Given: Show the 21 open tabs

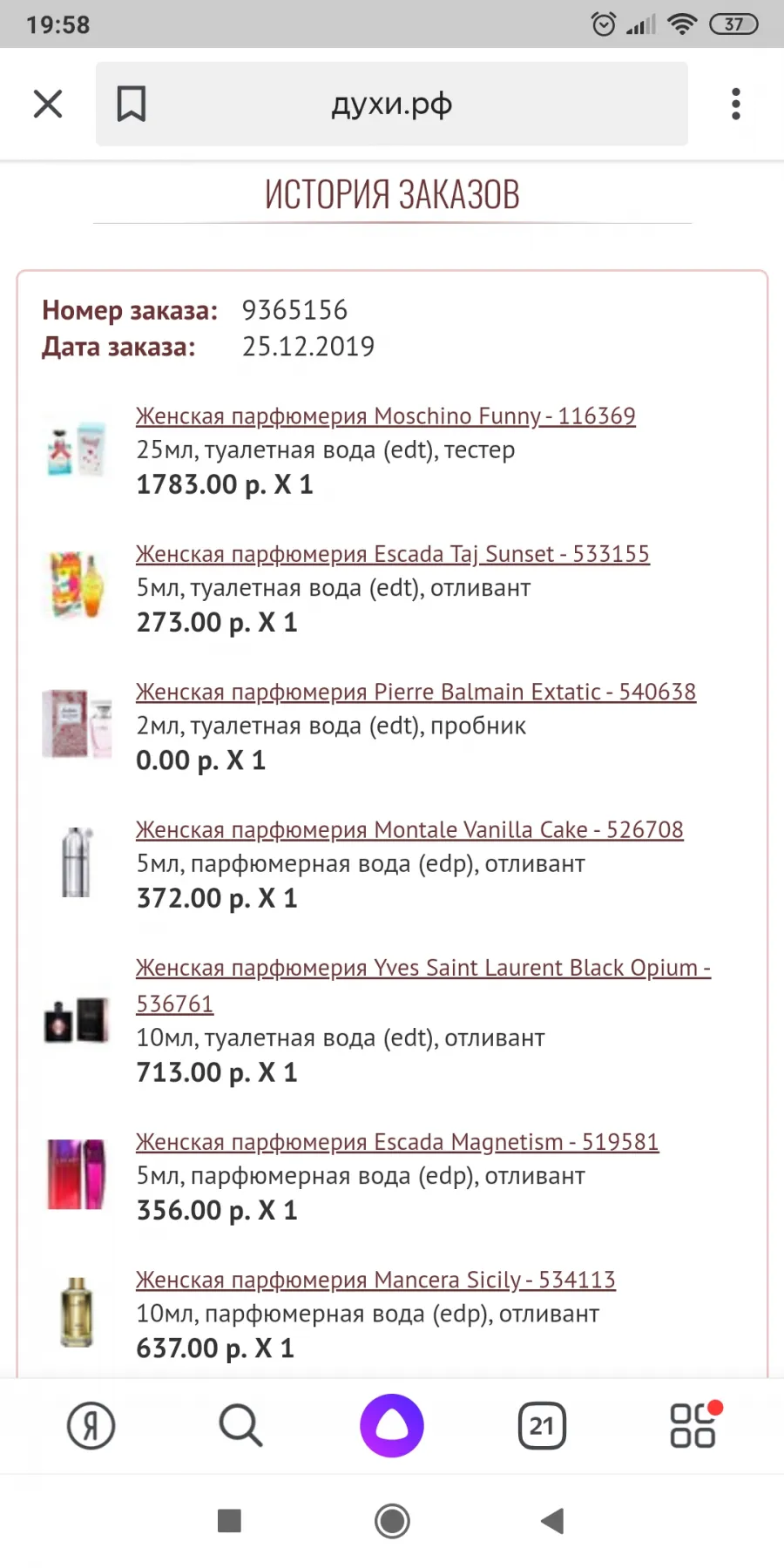Looking at the screenshot, I should (542, 1426).
